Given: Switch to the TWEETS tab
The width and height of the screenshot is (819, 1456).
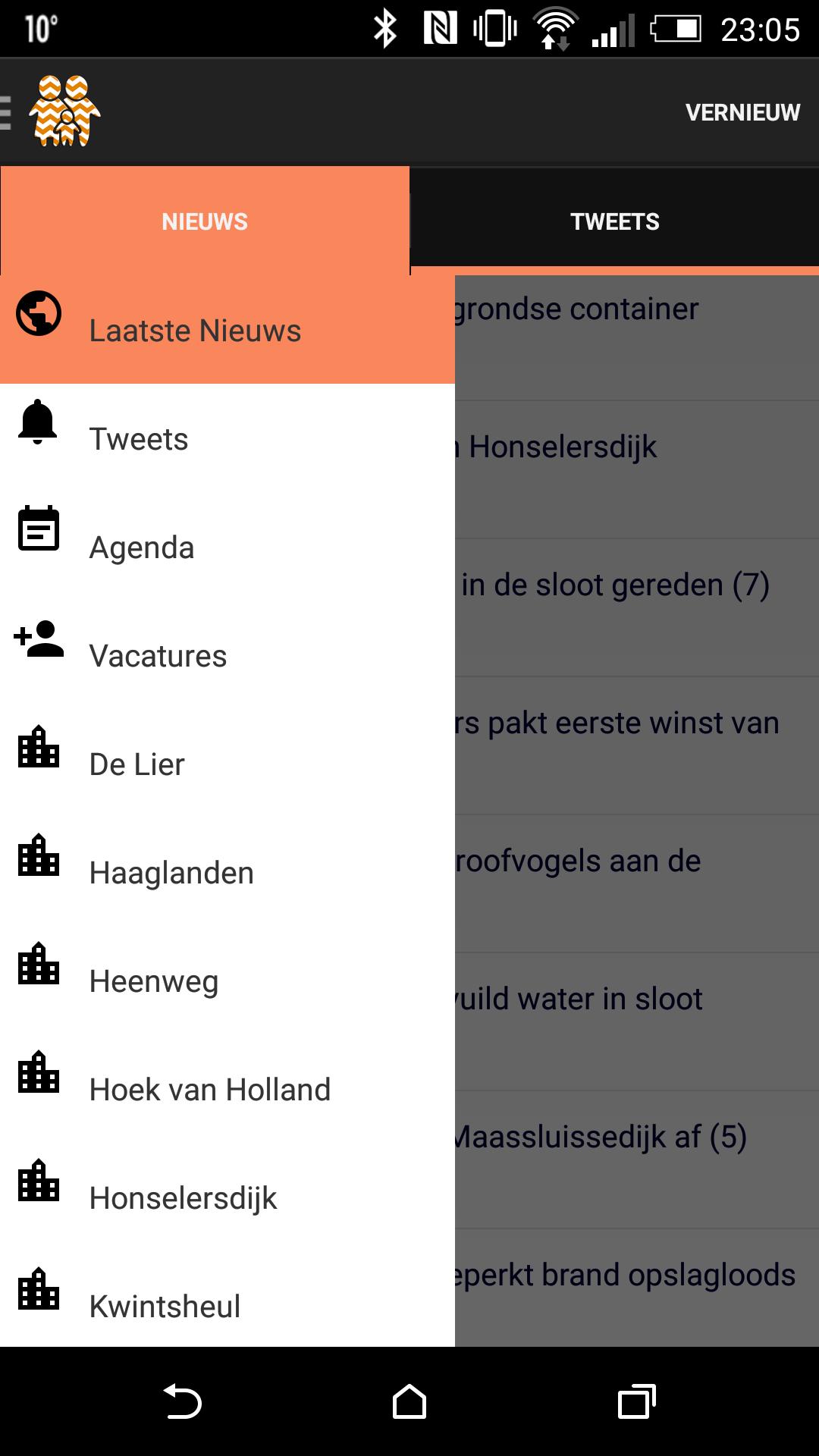Looking at the screenshot, I should (614, 221).
